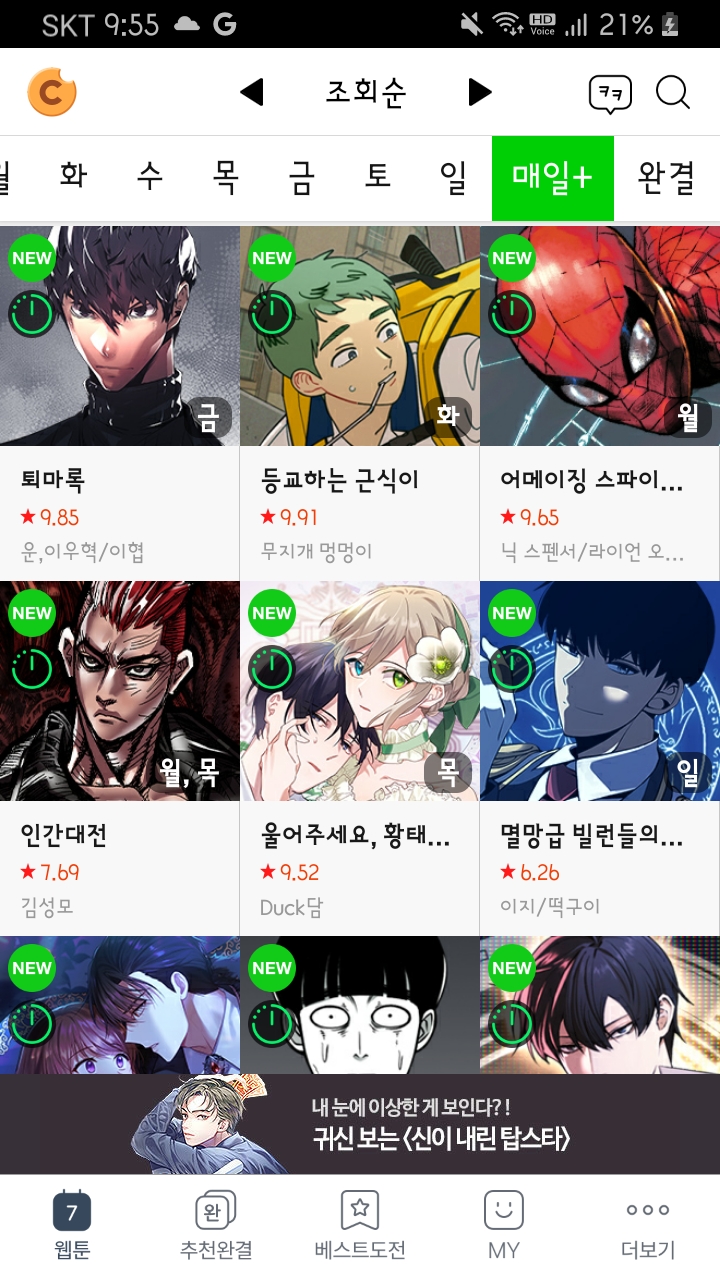Switch to the 목 day tab

click(x=225, y=178)
